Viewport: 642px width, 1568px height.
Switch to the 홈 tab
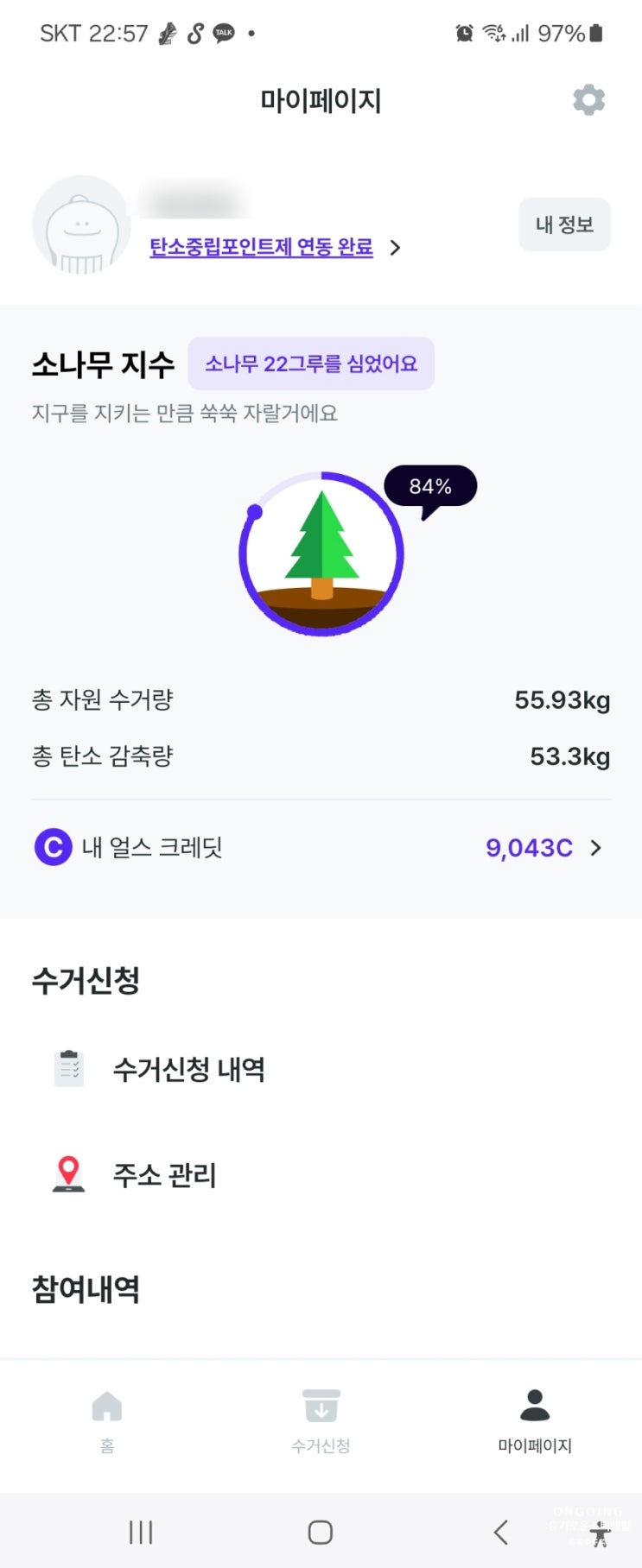coord(107,1419)
